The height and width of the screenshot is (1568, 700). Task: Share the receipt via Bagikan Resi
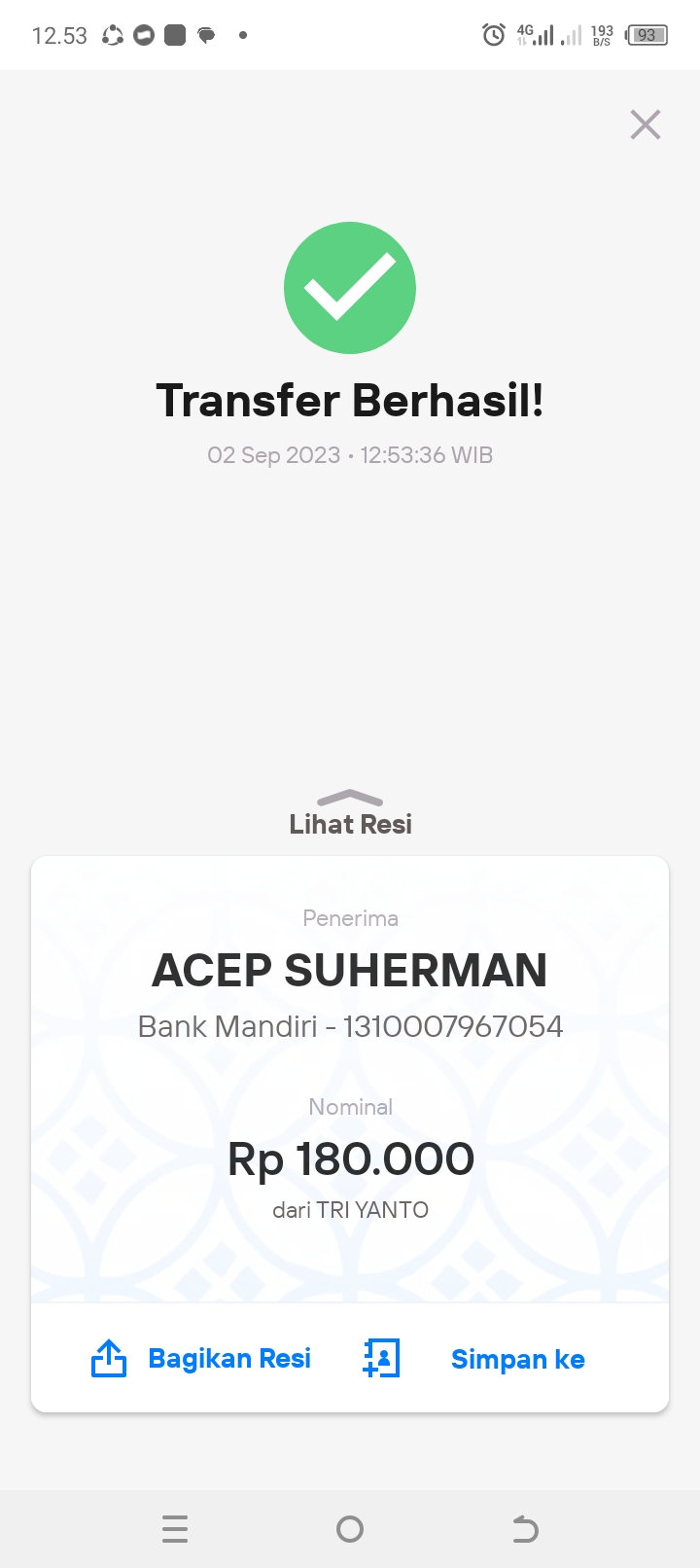click(x=201, y=1358)
